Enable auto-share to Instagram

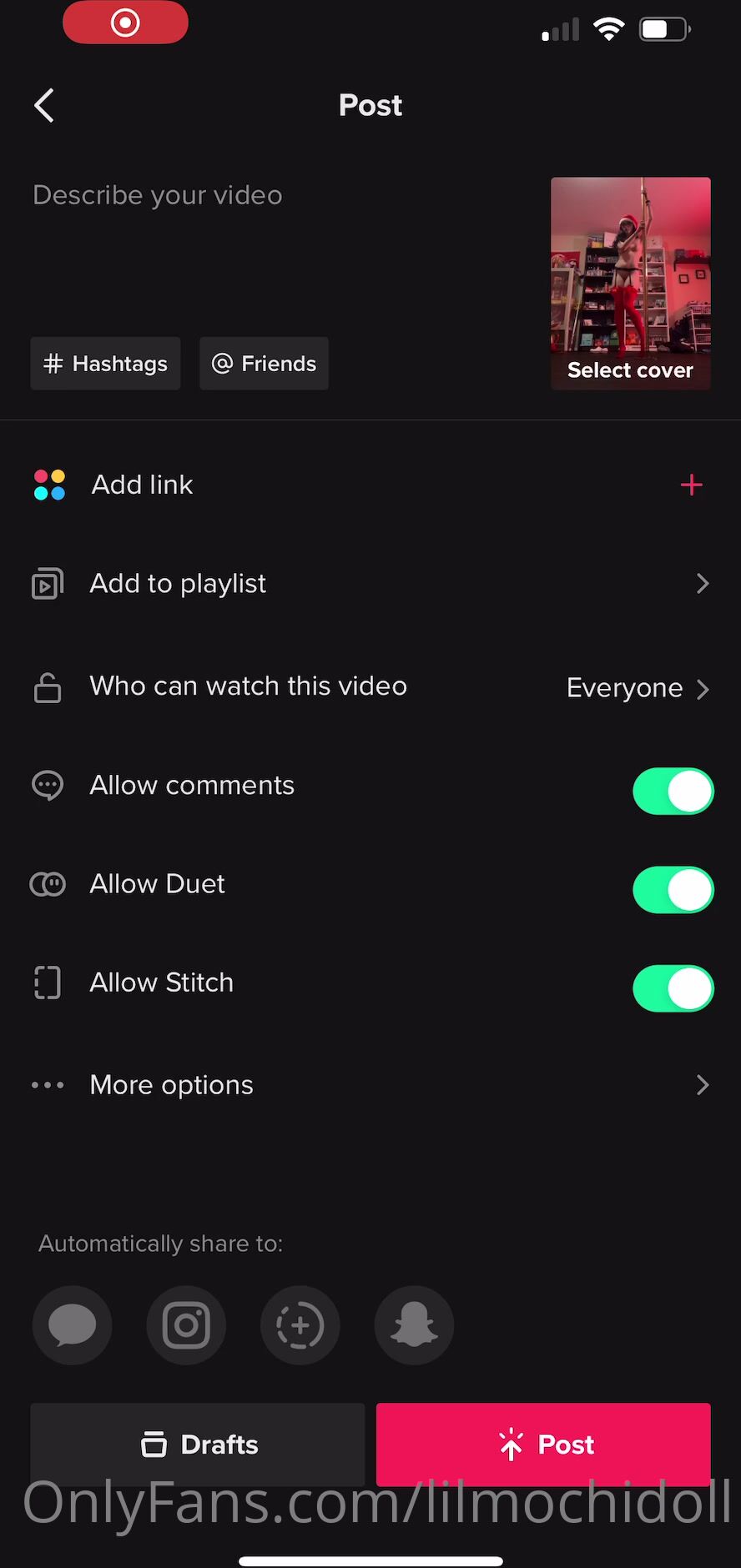(x=186, y=1325)
